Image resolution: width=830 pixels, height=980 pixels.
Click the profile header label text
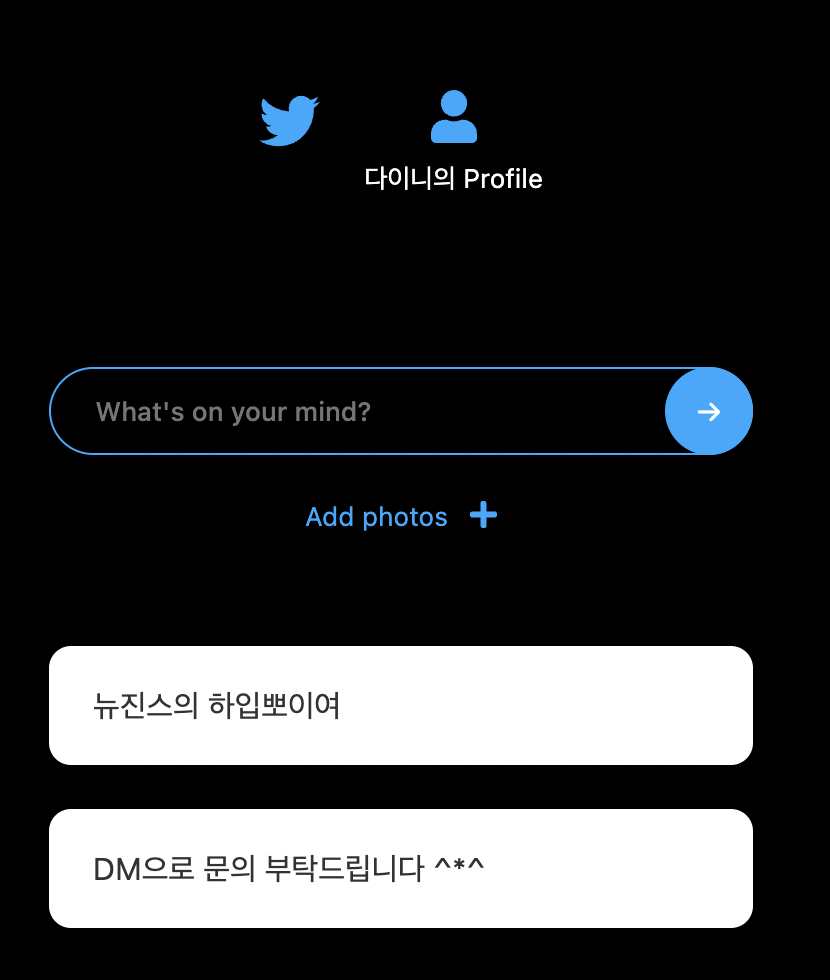pos(454,179)
